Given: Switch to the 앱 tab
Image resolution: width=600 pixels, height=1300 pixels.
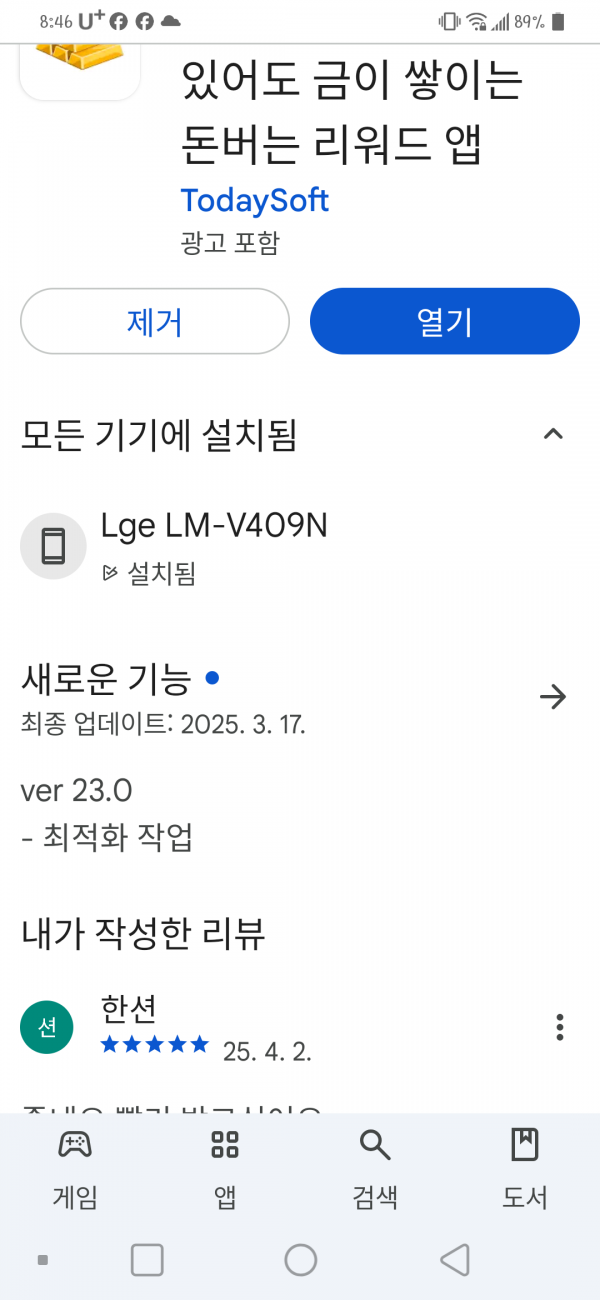Looking at the screenshot, I should pos(225,1168).
